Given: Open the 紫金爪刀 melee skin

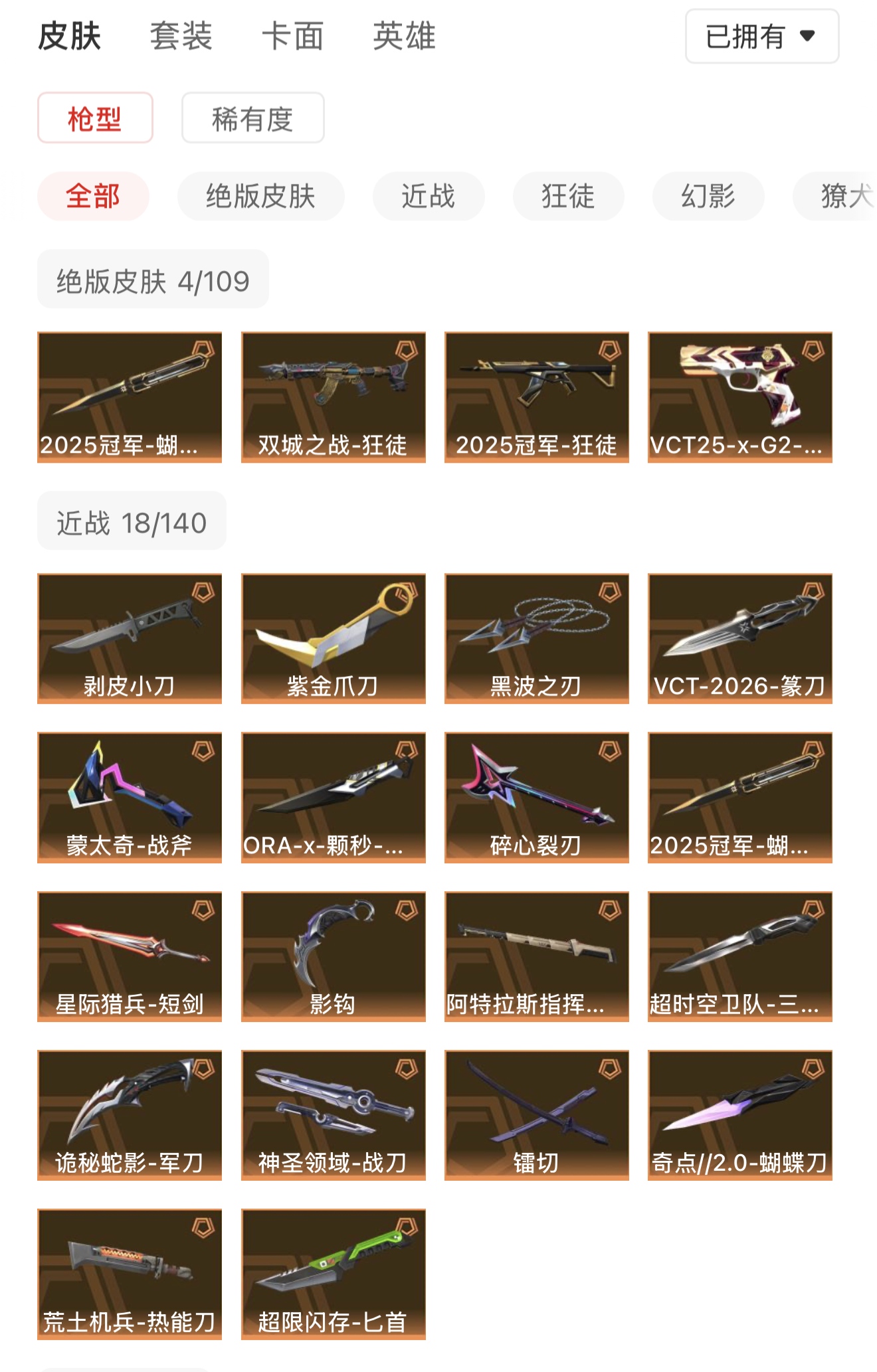Looking at the screenshot, I should (x=333, y=638).
